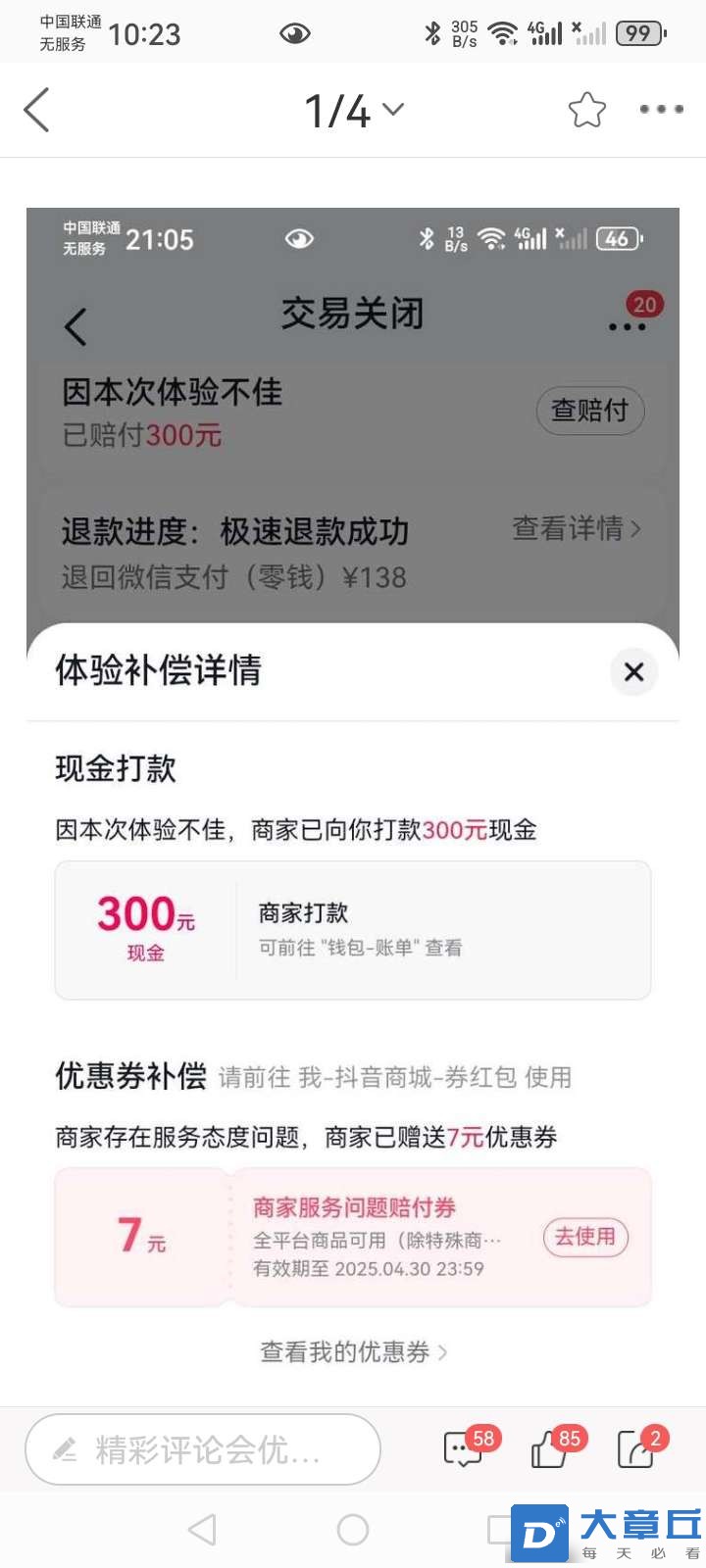
Task: Go to the home screen via system home
Action: (353, 1530)
